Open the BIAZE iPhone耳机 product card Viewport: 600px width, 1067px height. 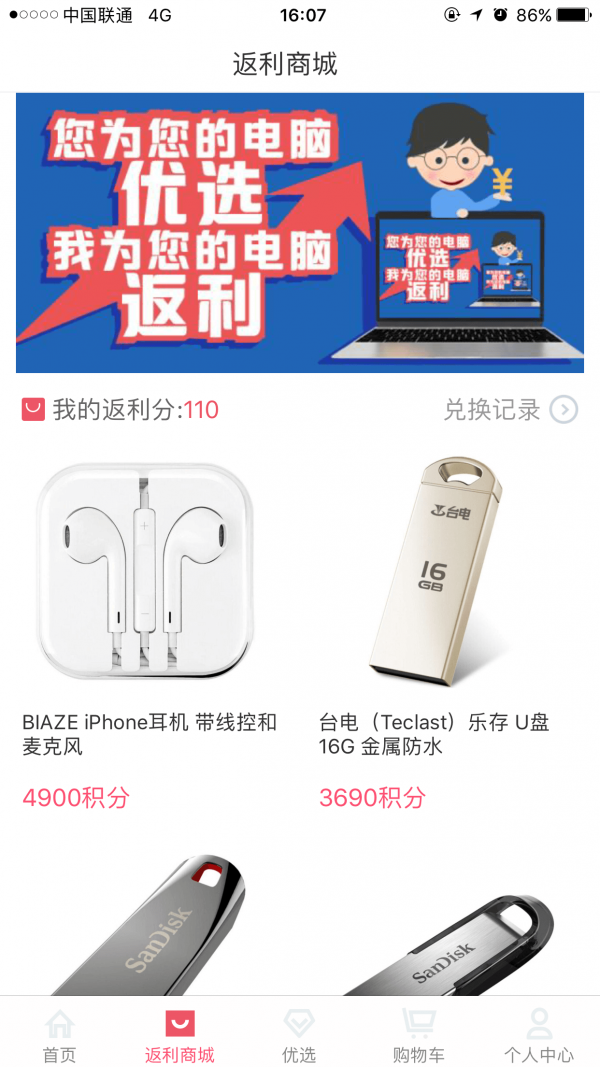pos(150,620)
